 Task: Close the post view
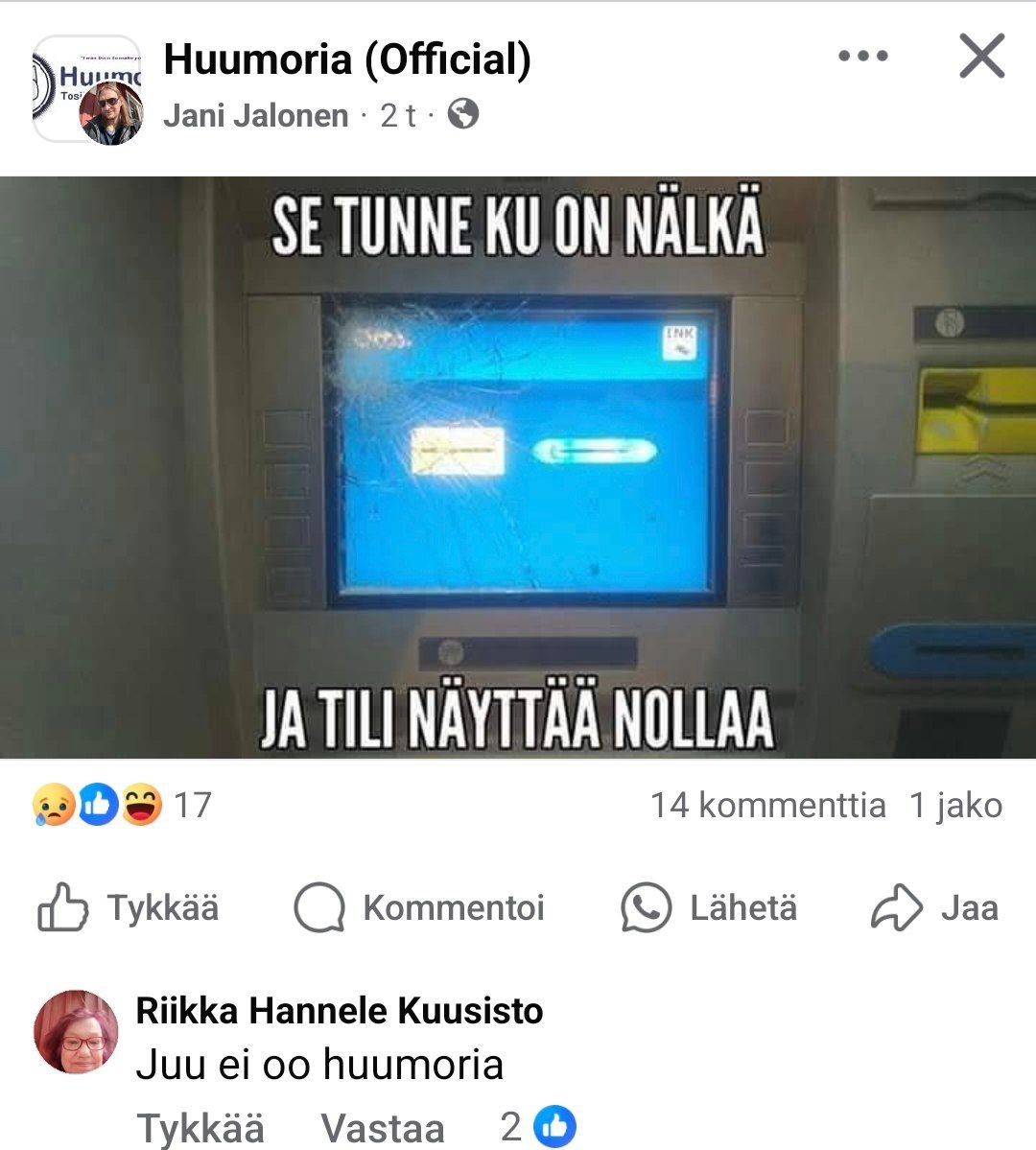point(981,56)
